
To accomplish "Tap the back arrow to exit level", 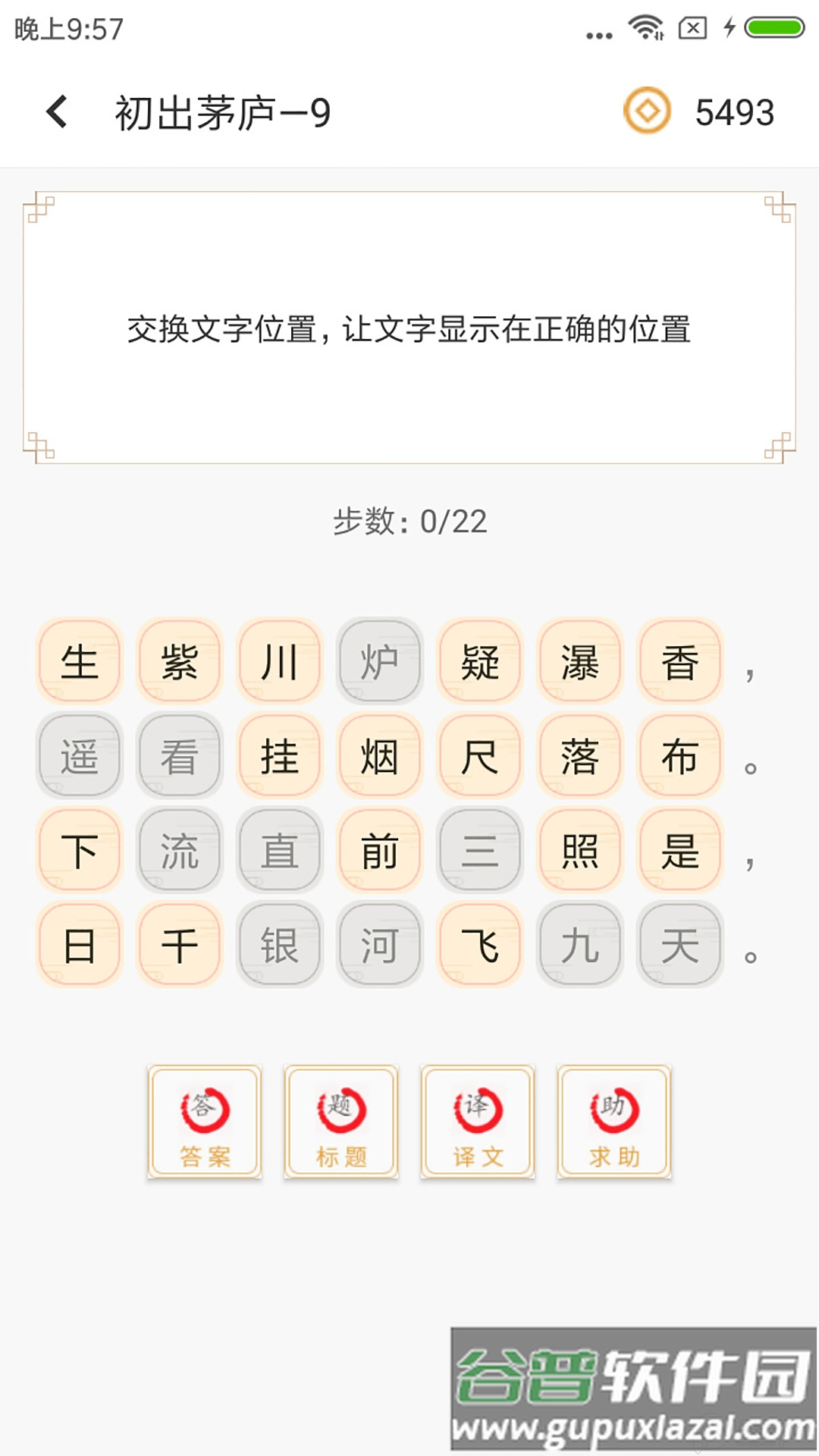I will [57, 111].
